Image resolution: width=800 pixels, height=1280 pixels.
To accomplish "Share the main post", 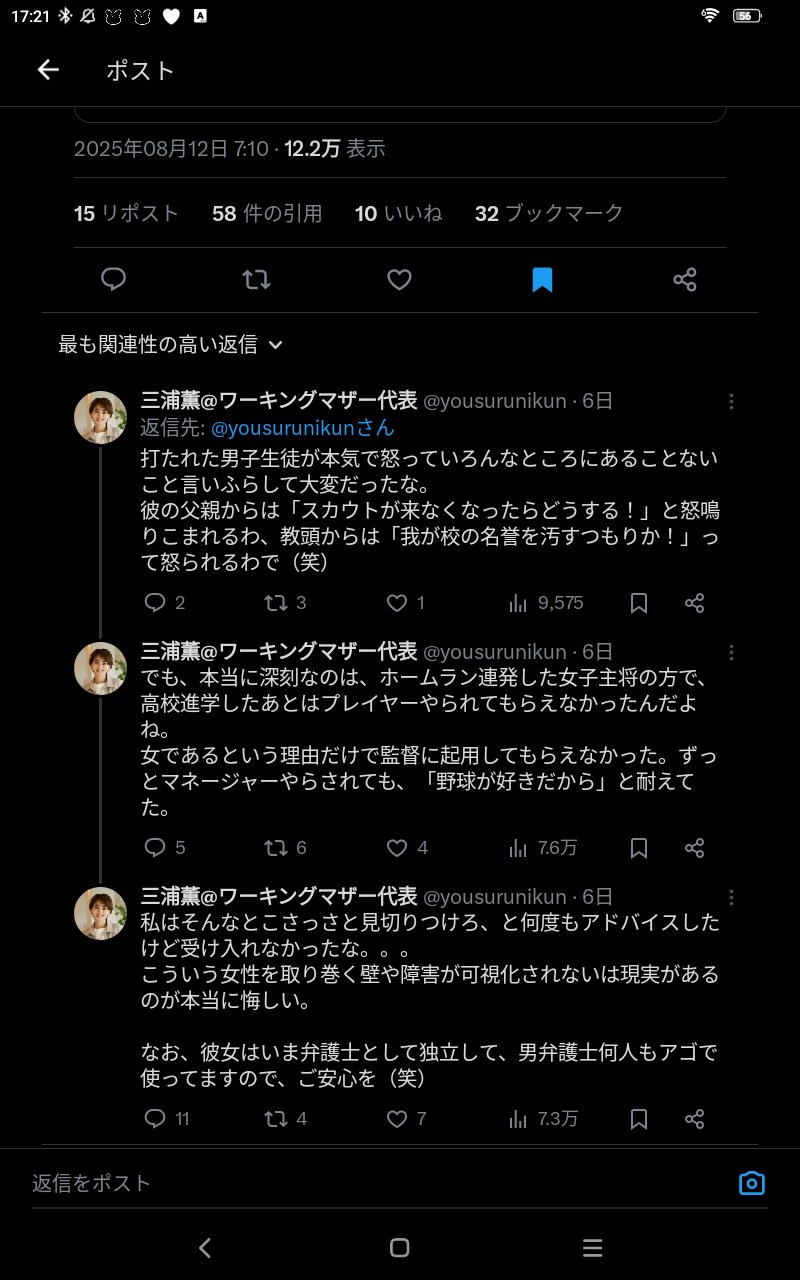I will [685, 280].
